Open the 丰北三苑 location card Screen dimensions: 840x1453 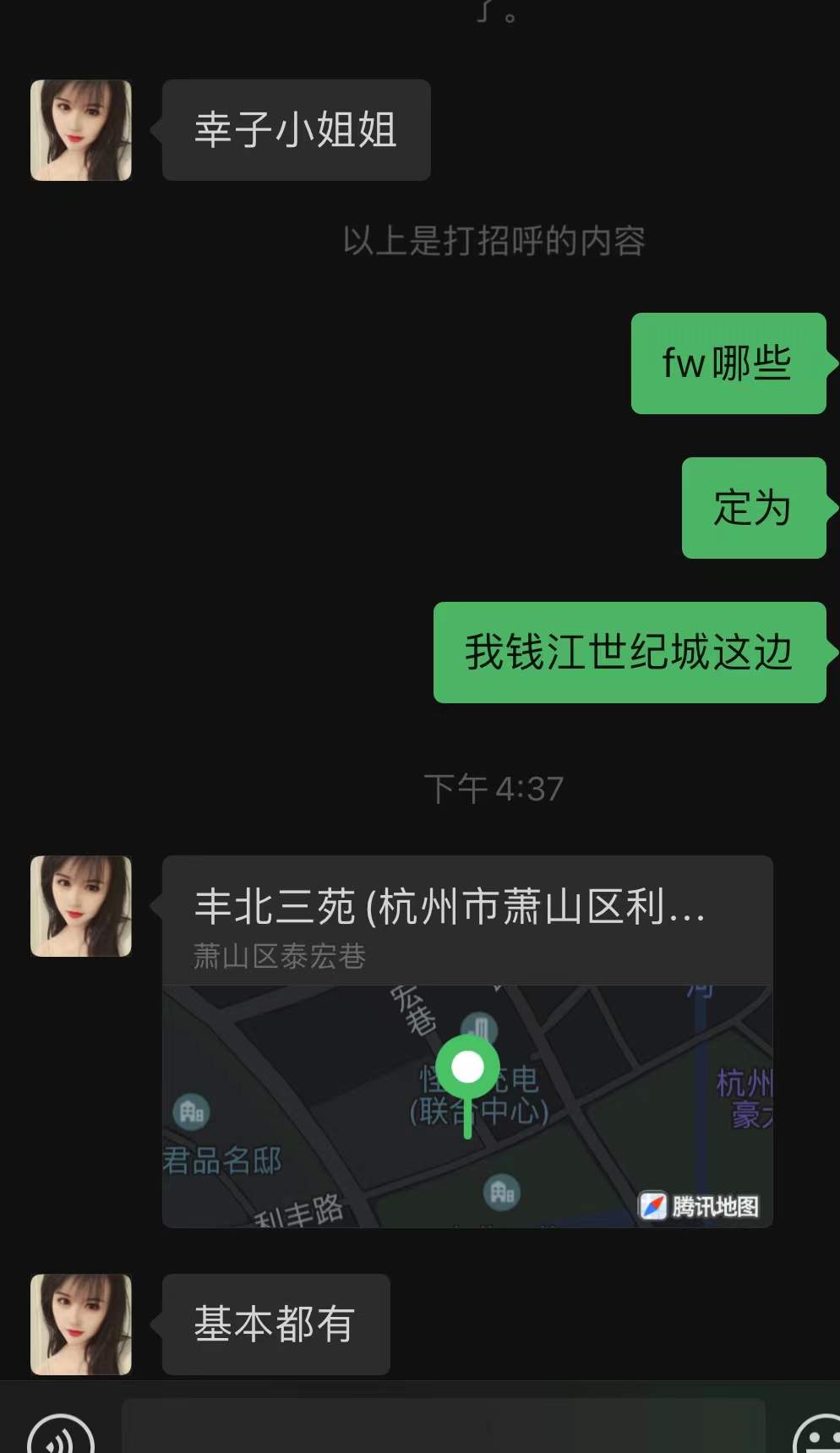pos(466,1040)
